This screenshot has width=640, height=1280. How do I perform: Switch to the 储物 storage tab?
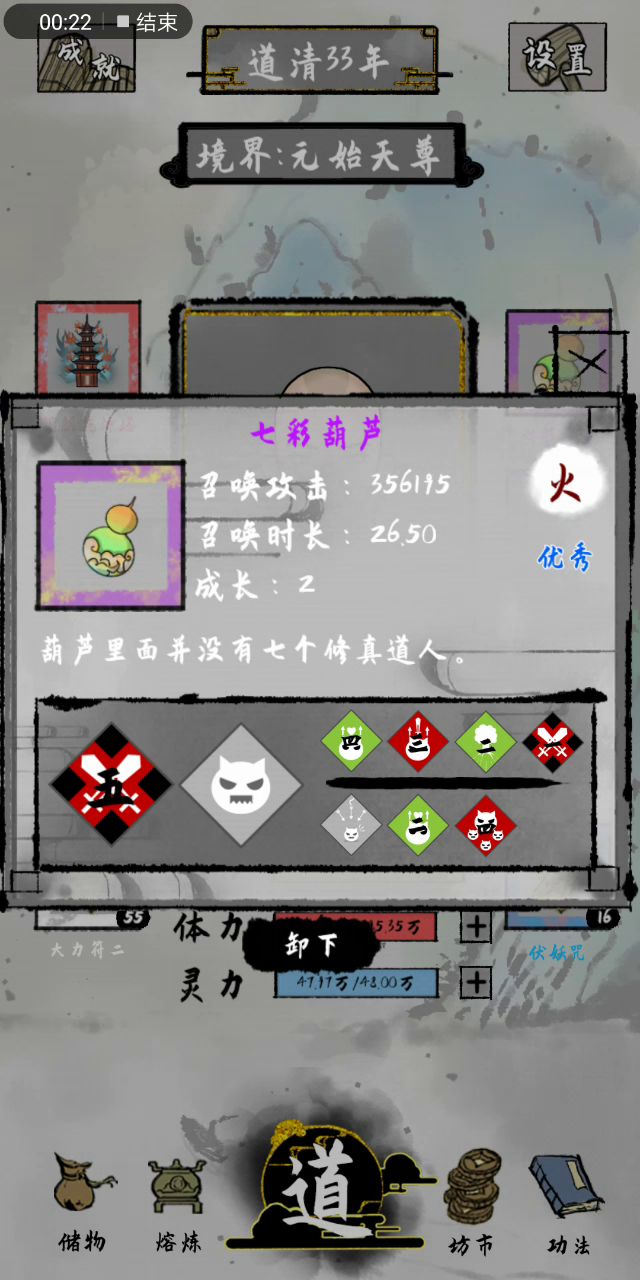[83, 1204]
